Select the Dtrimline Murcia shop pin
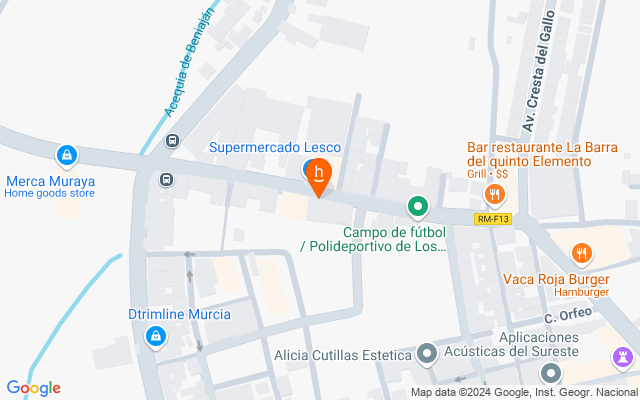 point(155,339)
